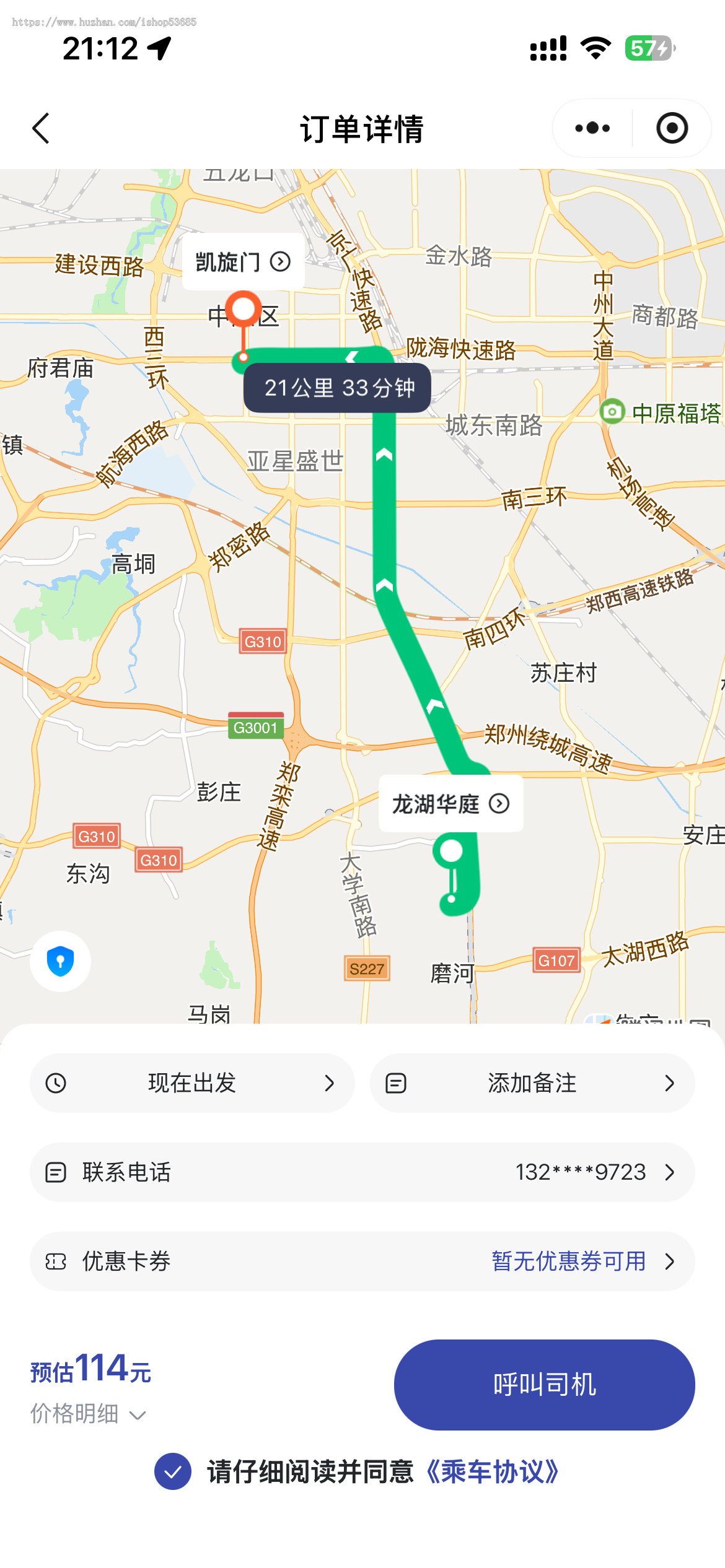Screen dimensions: 725x1568
Task: Tap the coupon card icon beside 优惠卡券
Action: [55, 1262]
